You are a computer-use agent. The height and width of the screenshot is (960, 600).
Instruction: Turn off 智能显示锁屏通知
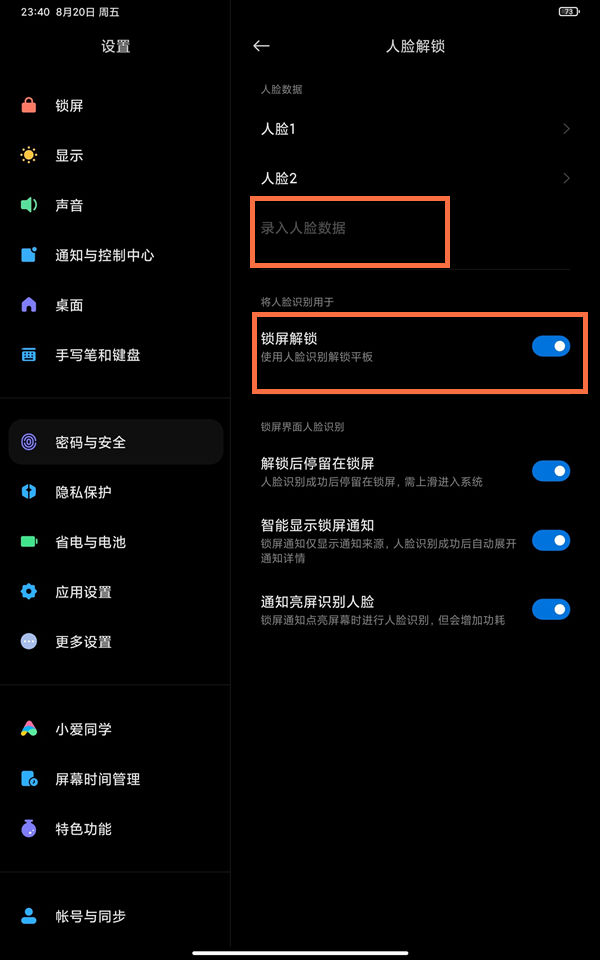550,540
